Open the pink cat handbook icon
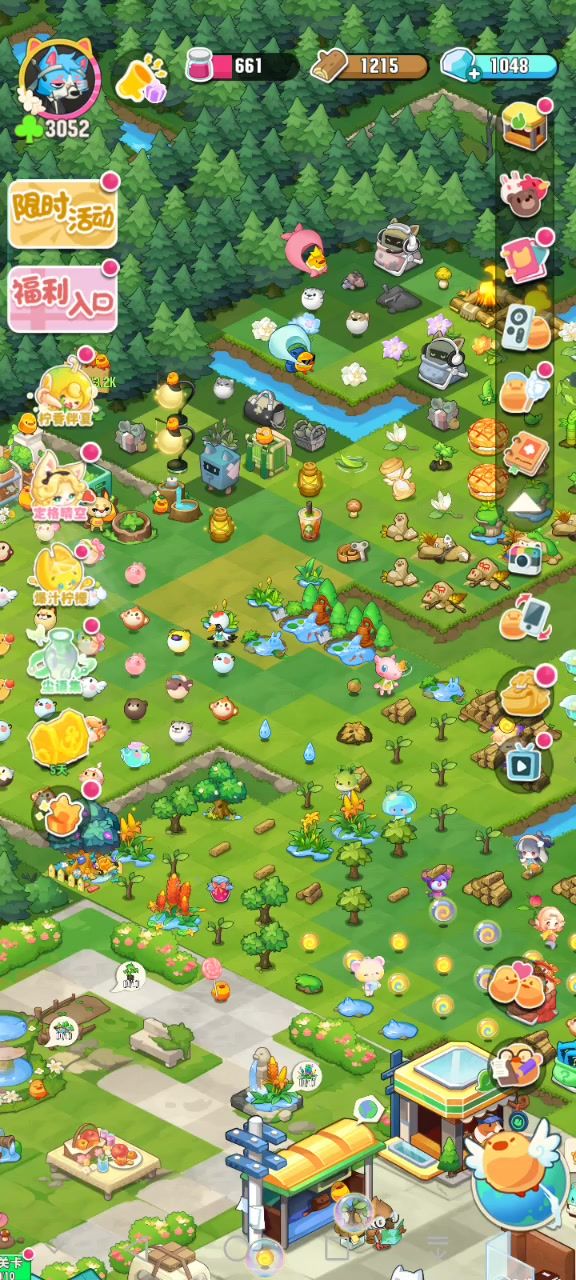 pos(524,260)
